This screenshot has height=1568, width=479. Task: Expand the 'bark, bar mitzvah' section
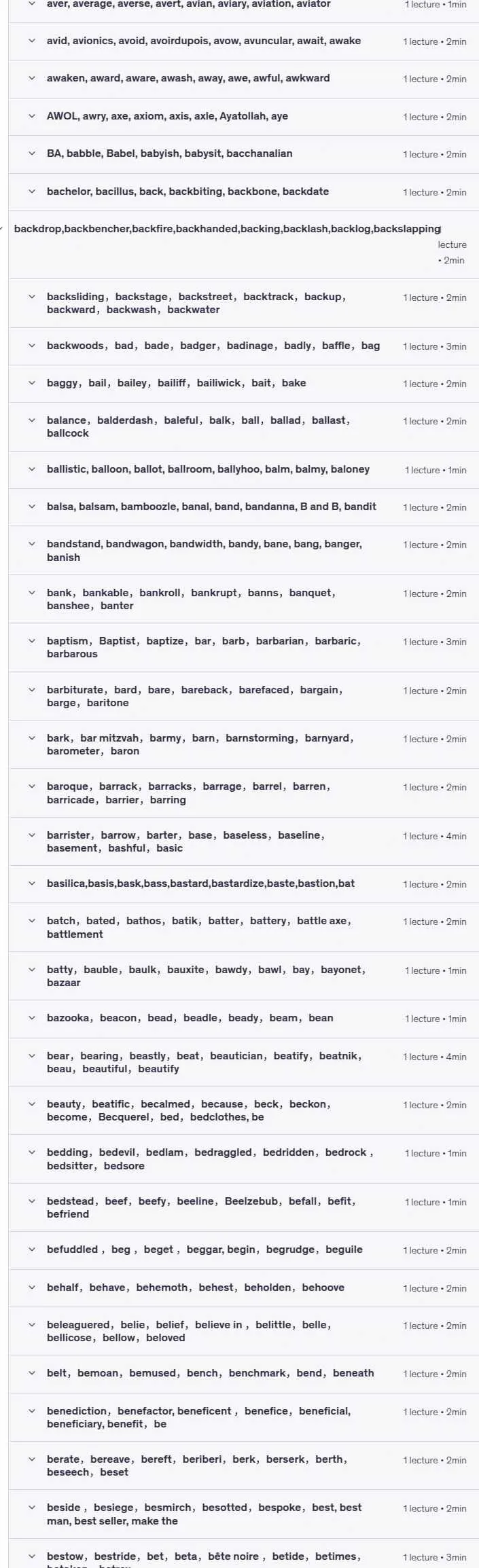coord(243,744)
